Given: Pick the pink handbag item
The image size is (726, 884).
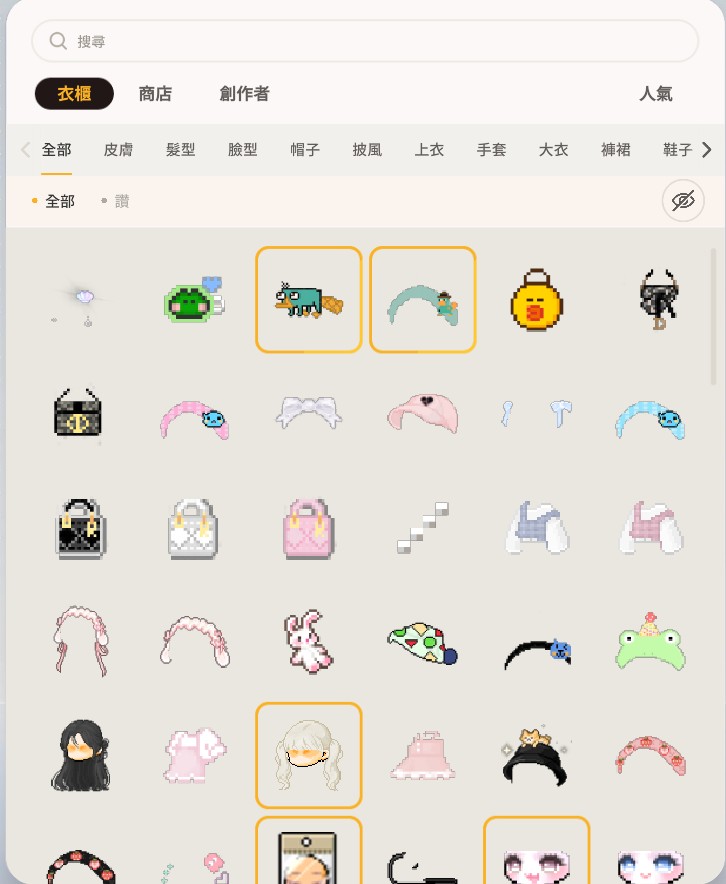Looking at the screenshot, I should [309, 527].
